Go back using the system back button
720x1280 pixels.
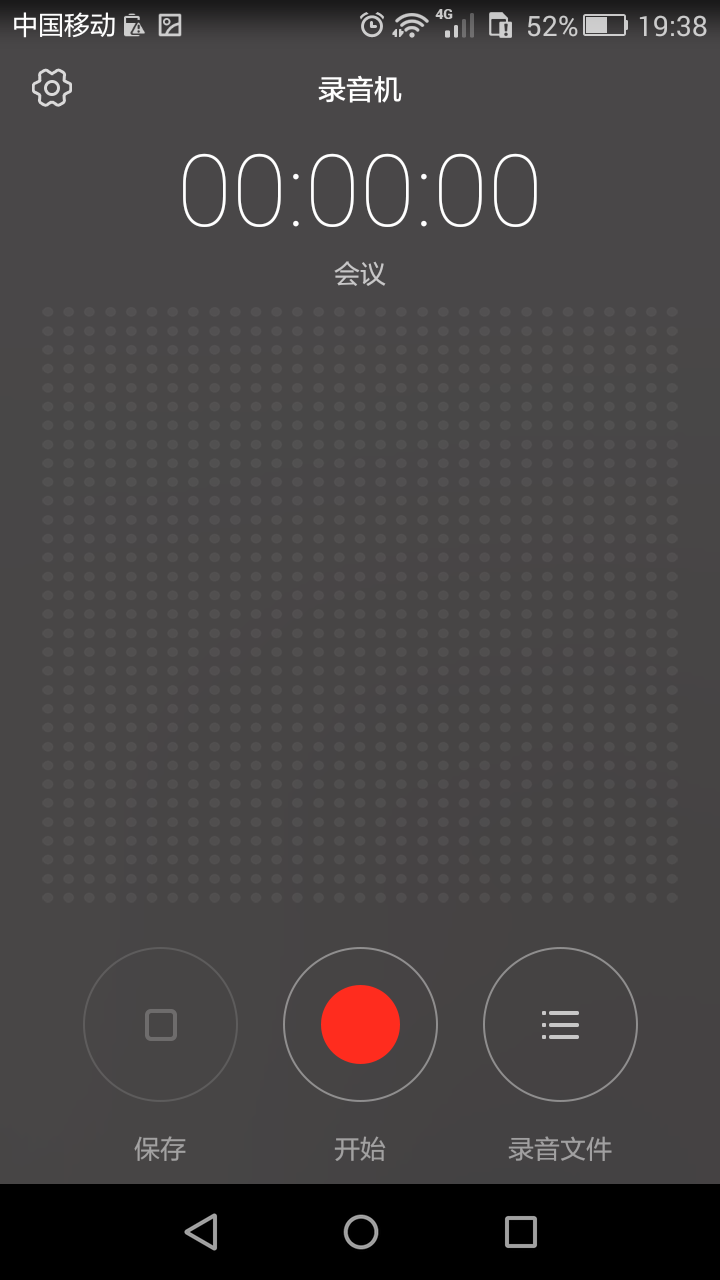[x=201, y=1232]
